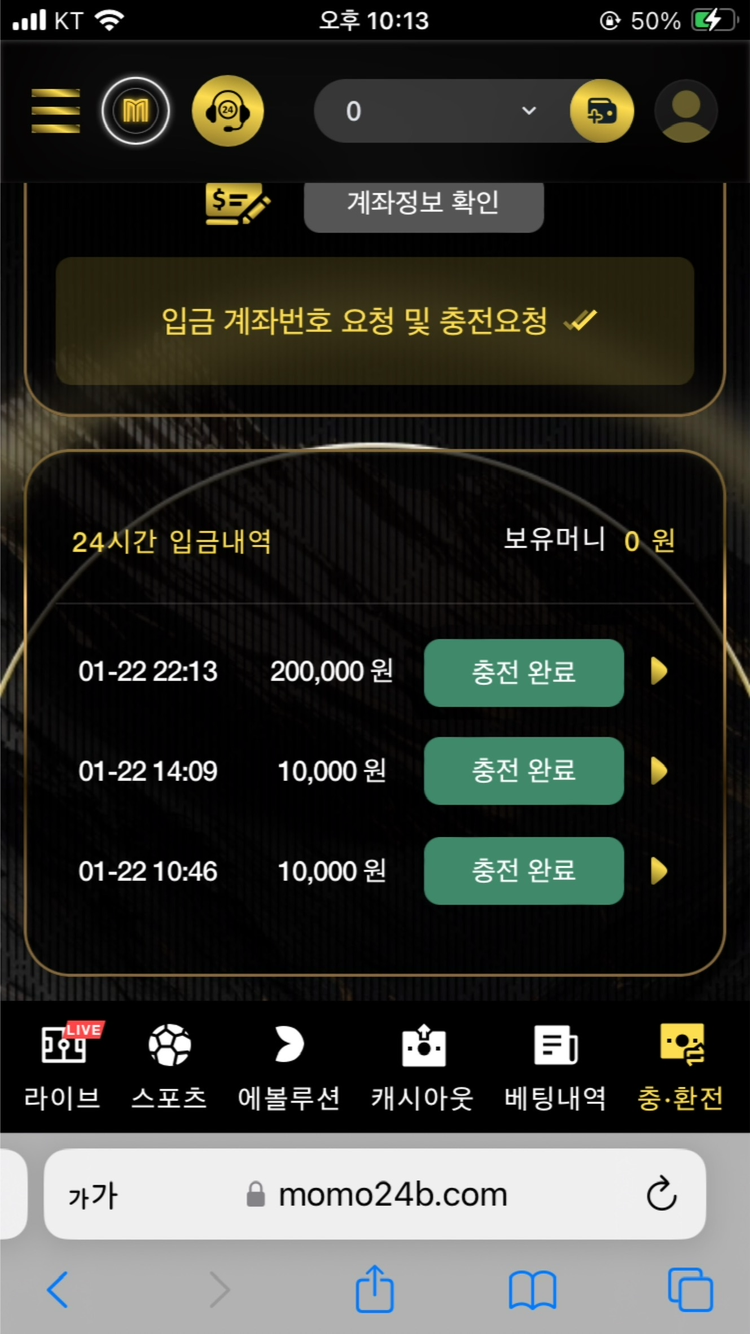
Task: Open the 베팅내역 tab
Action: coord(555,1067)
